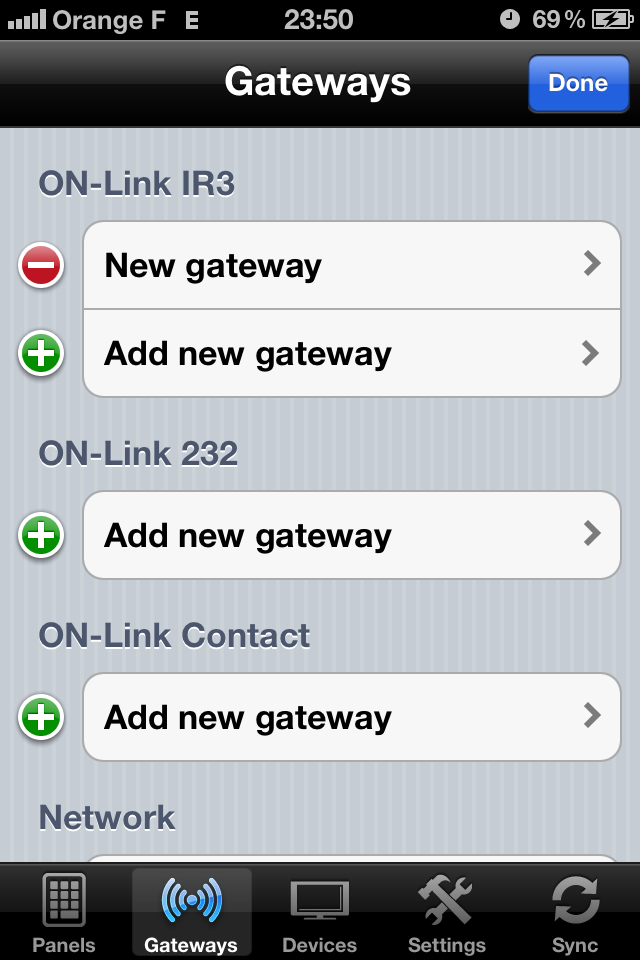Select the Gateways tab
Screen dimensions: 640x960
[191, 913]
